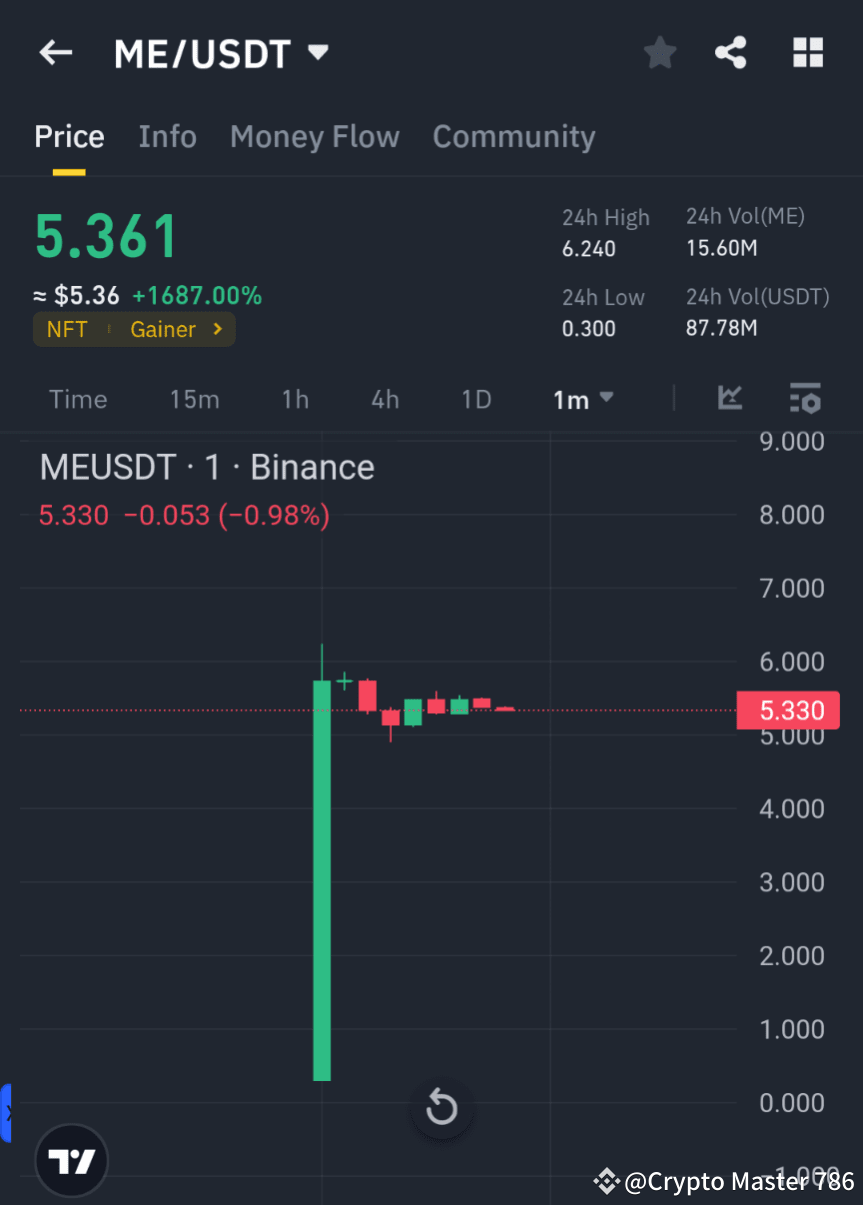
Task: Switch to the Money Flow tab
Action: tap(314, 136)
